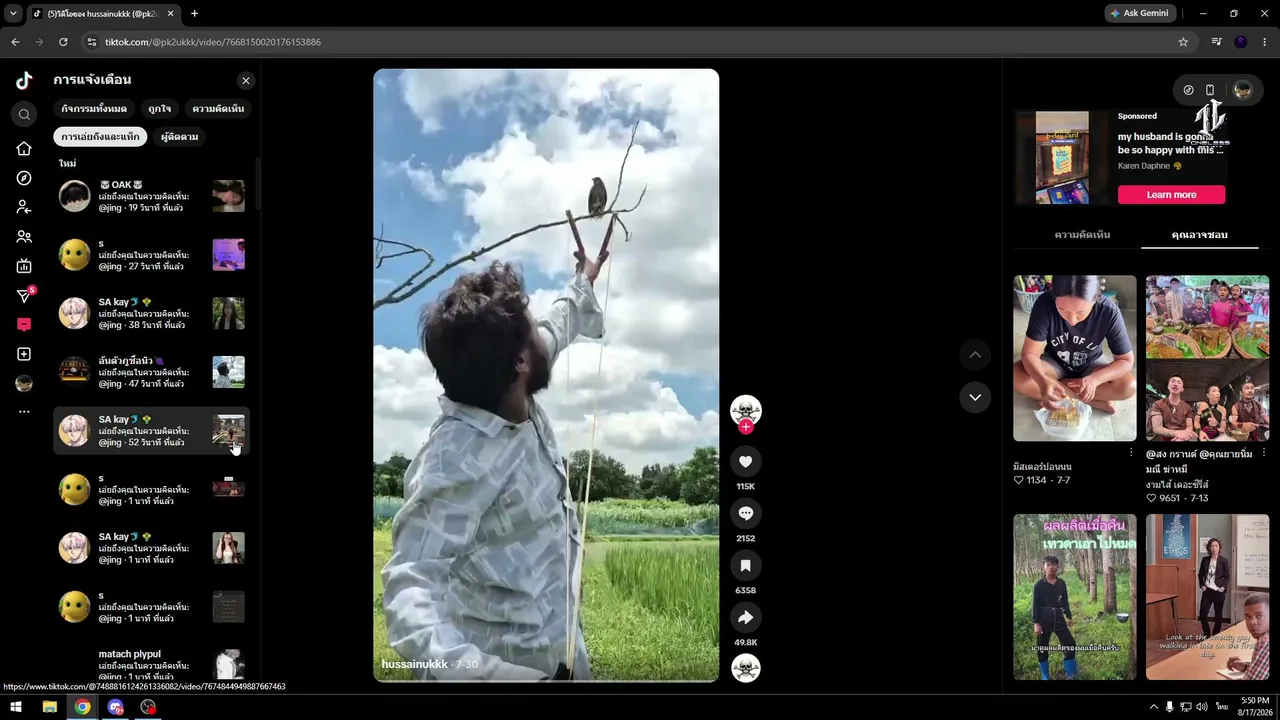Switch to the ความคิดเห็น tab
The image size is (1280, 720).
point(1082,235)
